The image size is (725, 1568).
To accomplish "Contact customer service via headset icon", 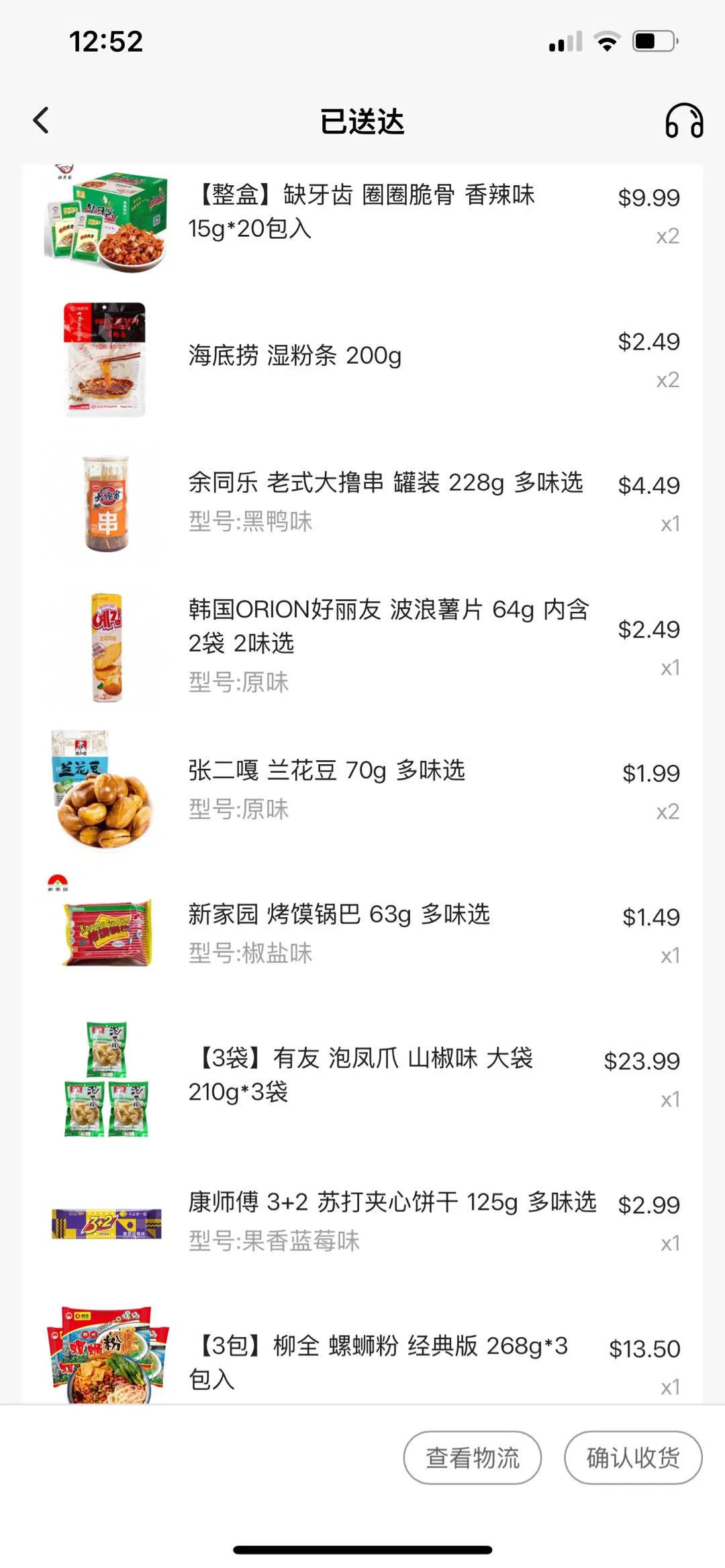I will point(683,121).
